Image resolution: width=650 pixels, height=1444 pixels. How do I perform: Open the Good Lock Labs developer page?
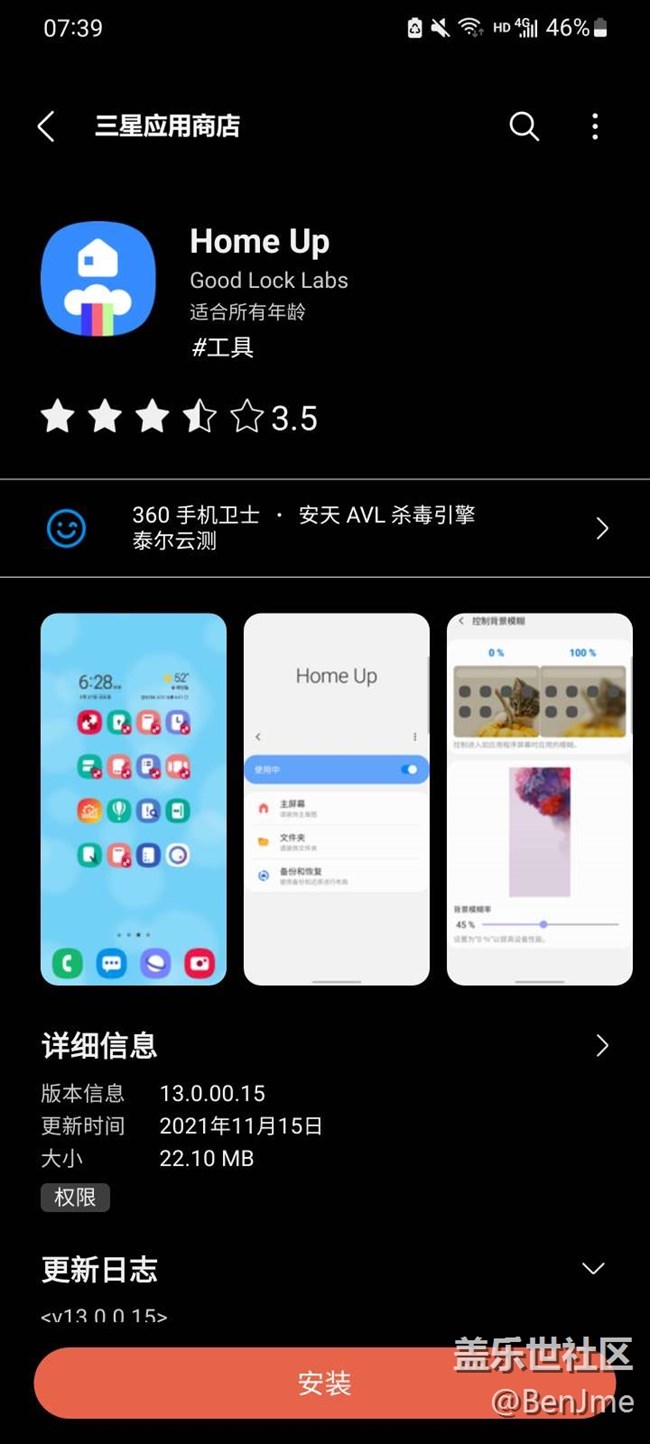coord(269,280)
